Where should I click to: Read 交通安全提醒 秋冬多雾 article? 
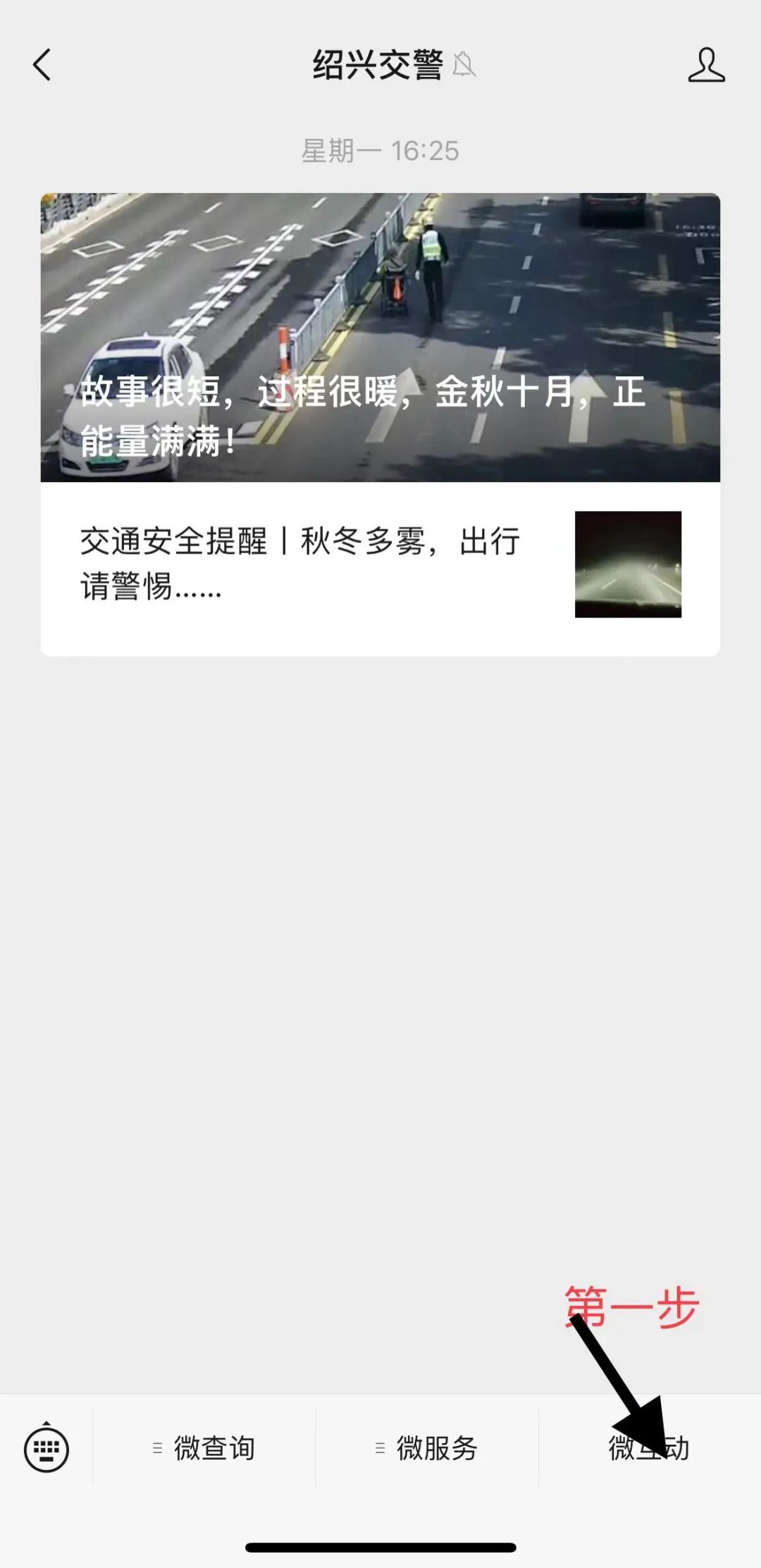pos(380,565)
